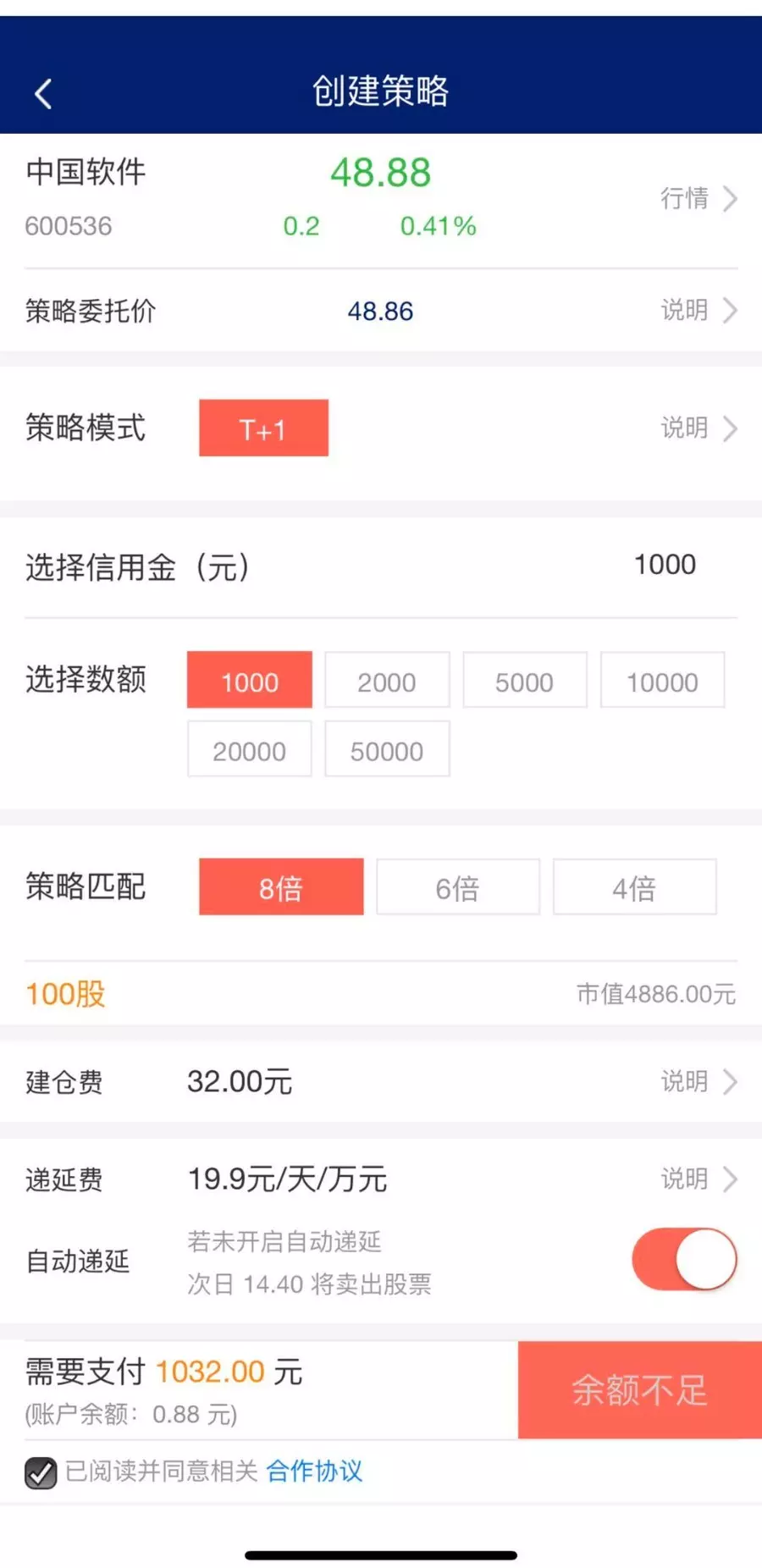Open 说明 for 策略模式
Screen dimensions: 762x1568
click(x=698, y=428)
